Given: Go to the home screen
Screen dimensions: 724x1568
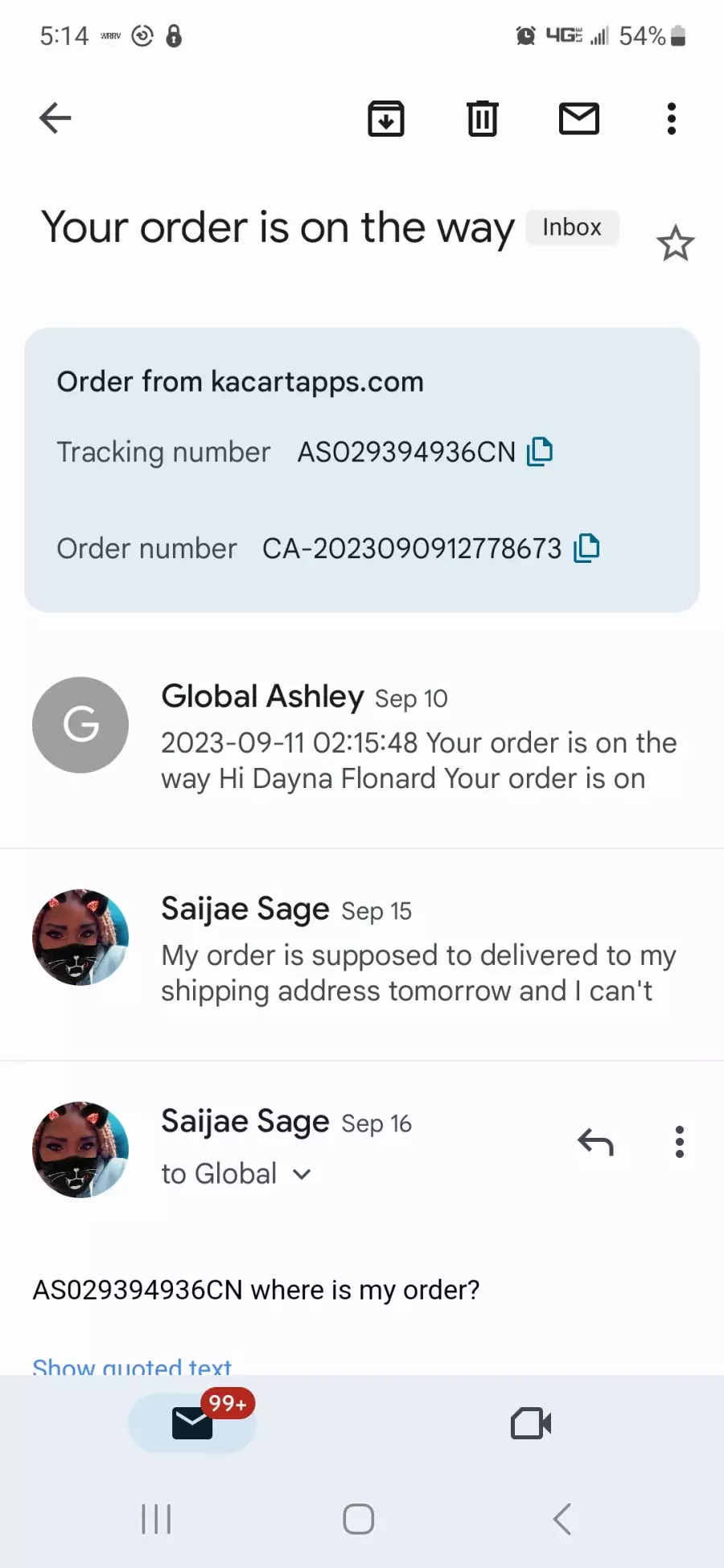Looking at the screenshot, I should 359,1519.
